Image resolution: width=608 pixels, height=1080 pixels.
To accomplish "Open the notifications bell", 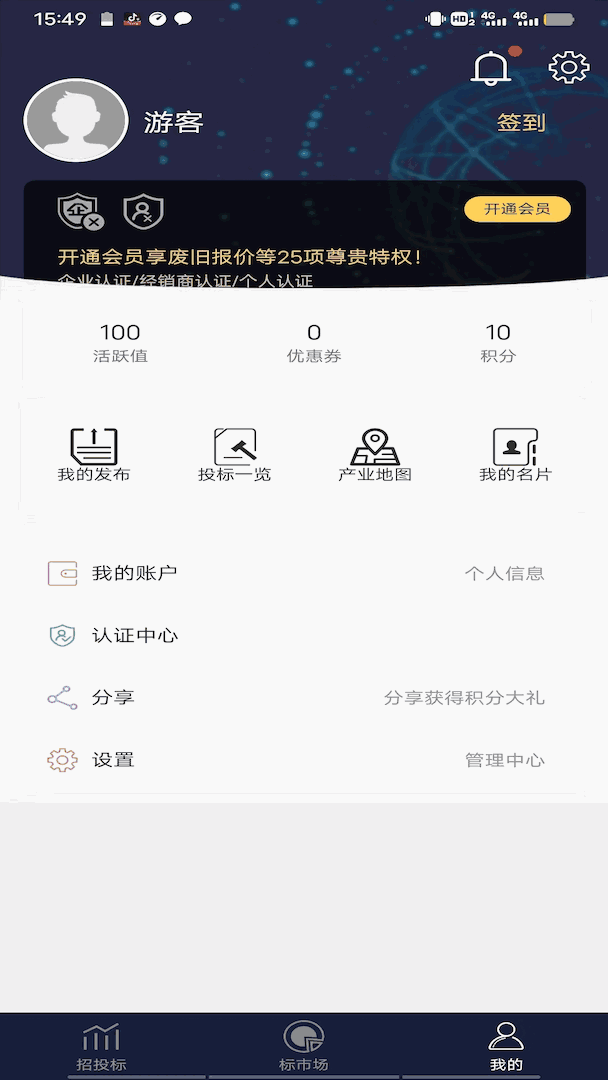I will tap(491, 68).
